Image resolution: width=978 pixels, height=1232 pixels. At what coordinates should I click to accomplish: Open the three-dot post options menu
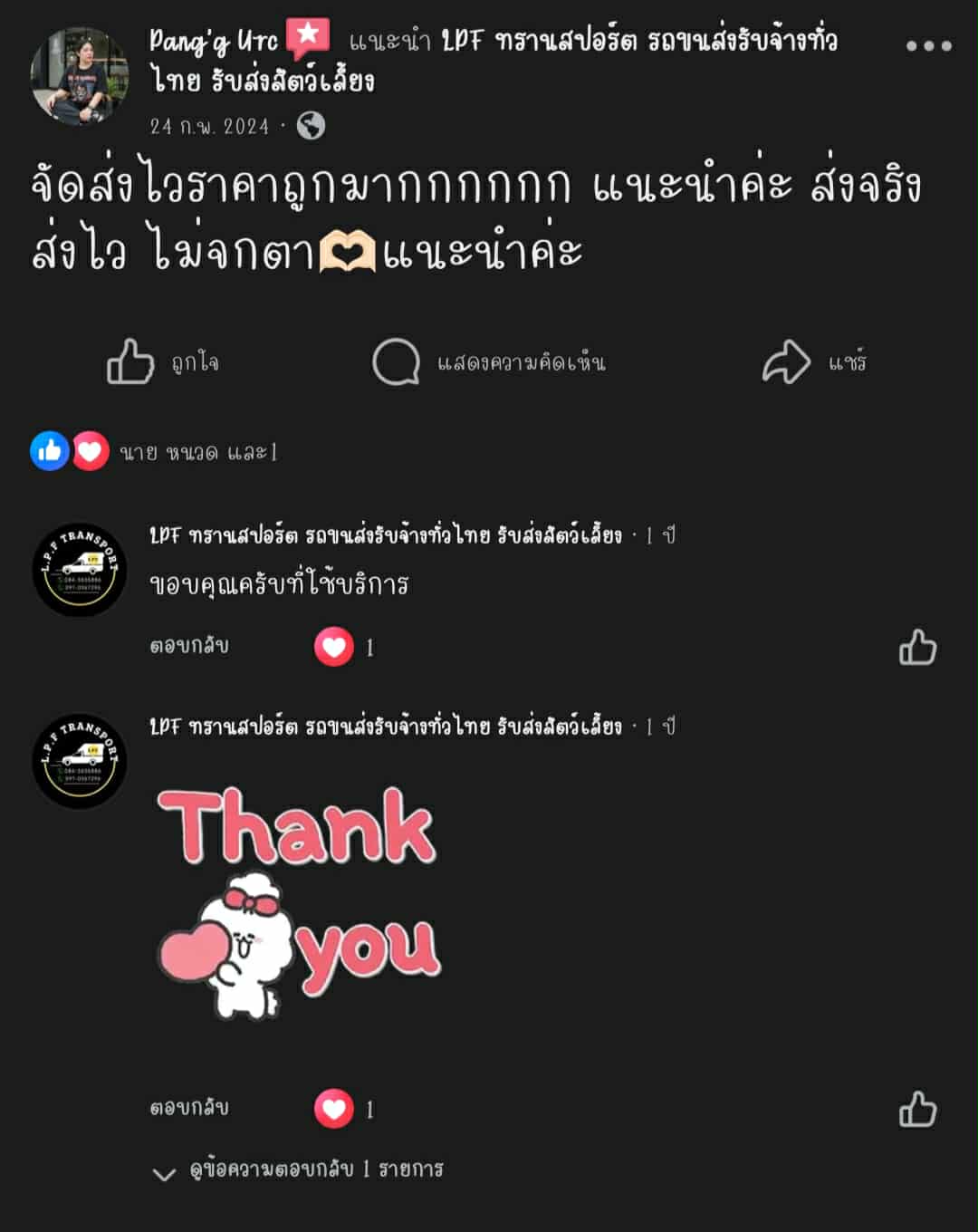(928, 45)
